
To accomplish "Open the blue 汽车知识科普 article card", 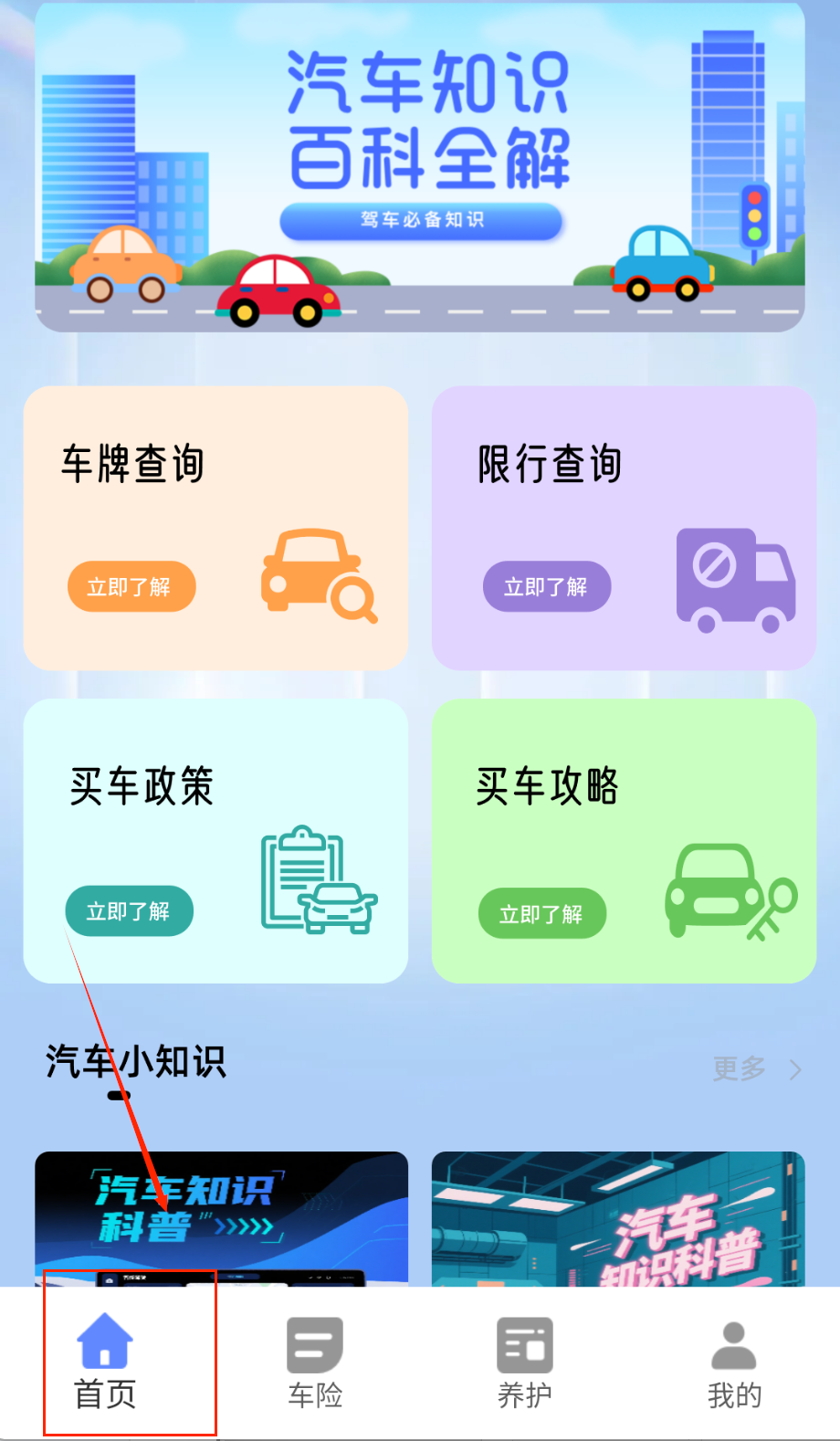I will coord(221,1219).
